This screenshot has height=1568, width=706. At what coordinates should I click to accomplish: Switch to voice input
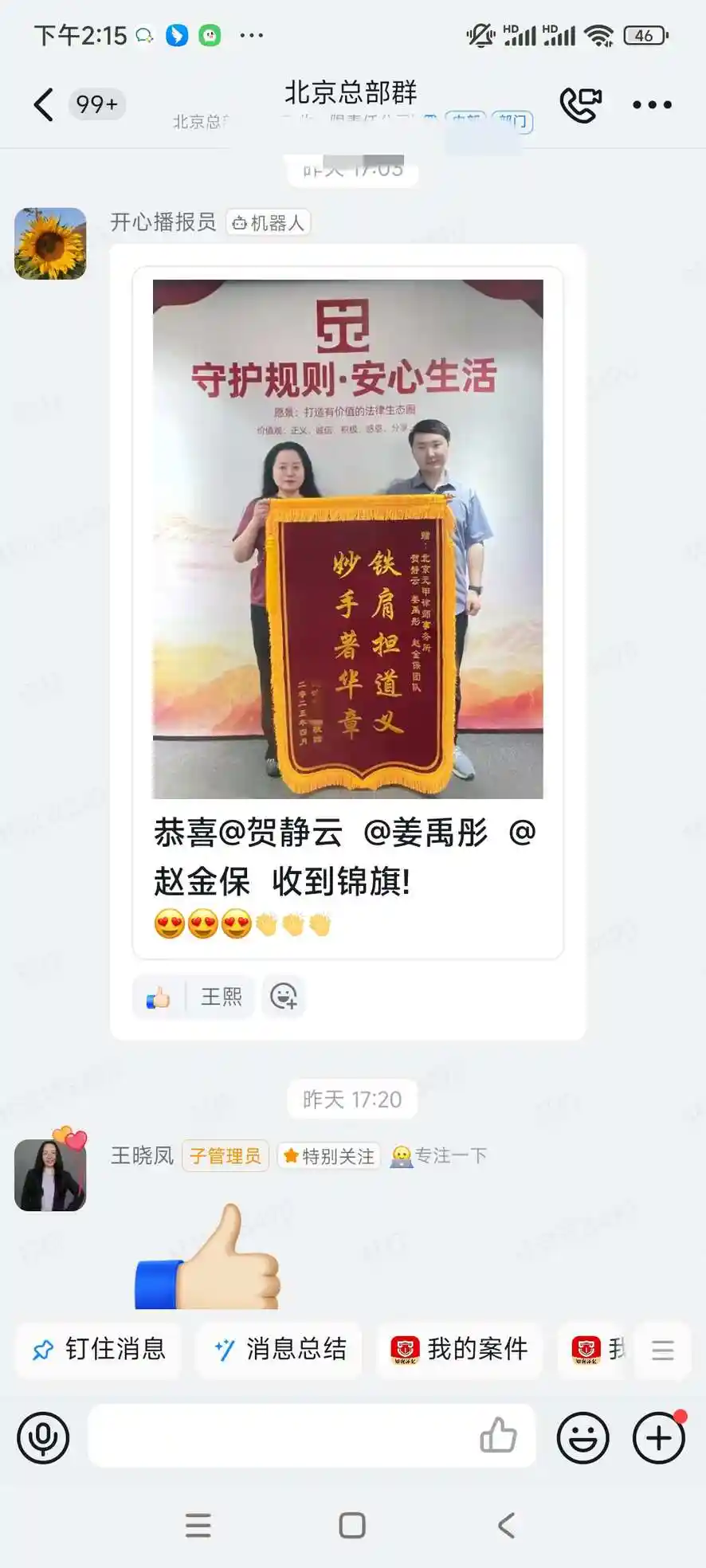(43, 1437)
